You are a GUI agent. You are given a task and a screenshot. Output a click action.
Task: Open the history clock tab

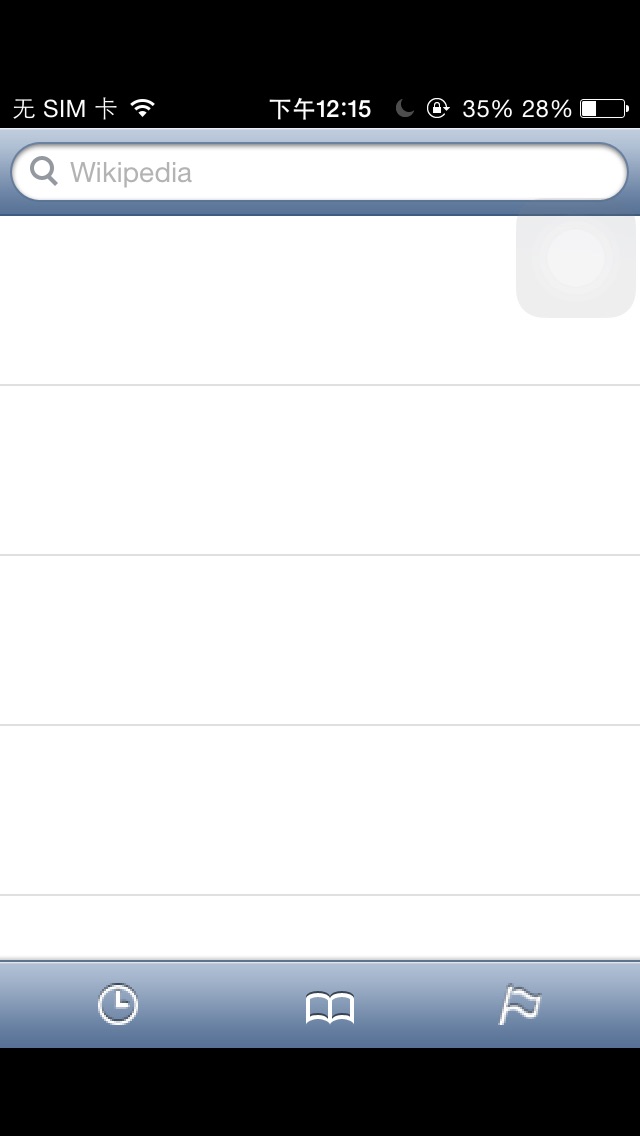118,1005
